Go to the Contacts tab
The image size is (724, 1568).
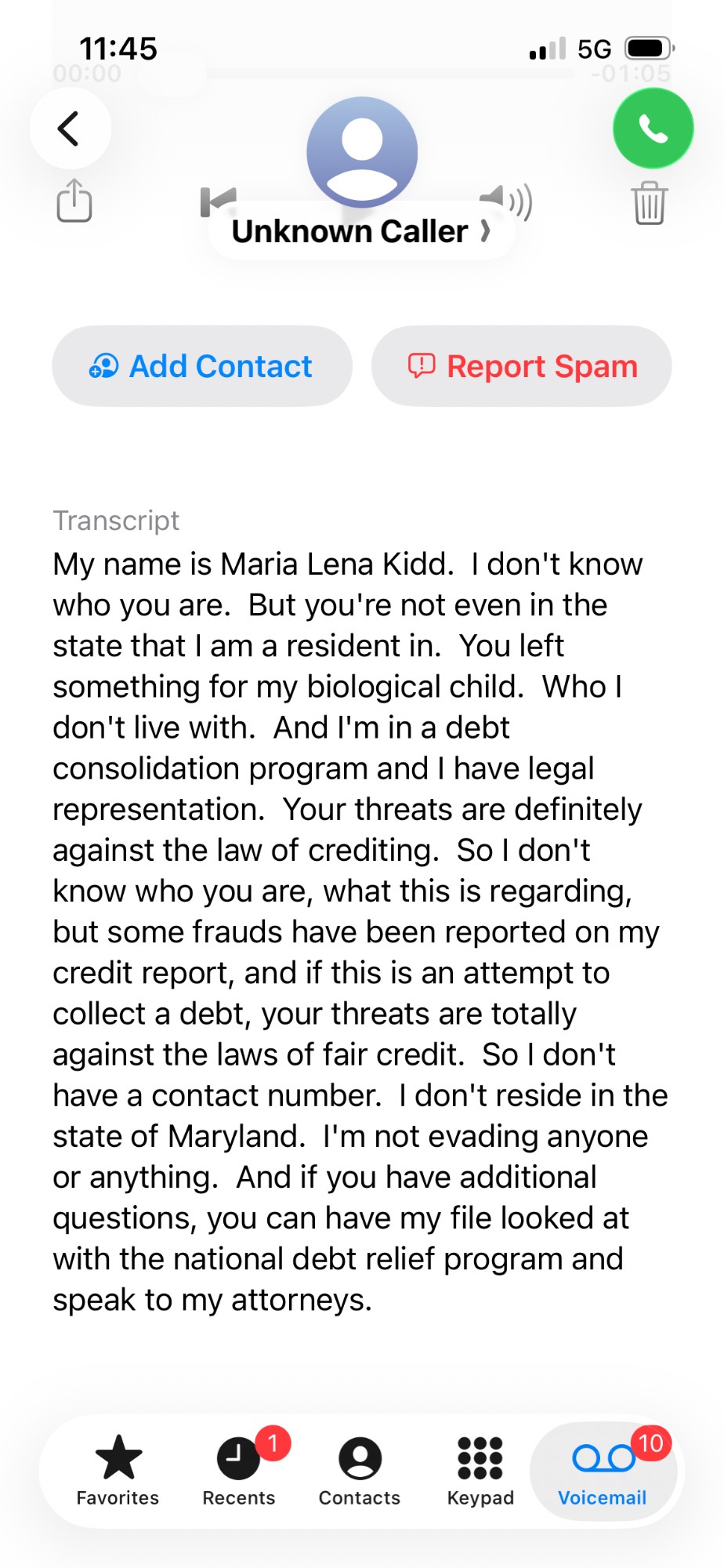pyautogui.click(x=360, y=1471)
